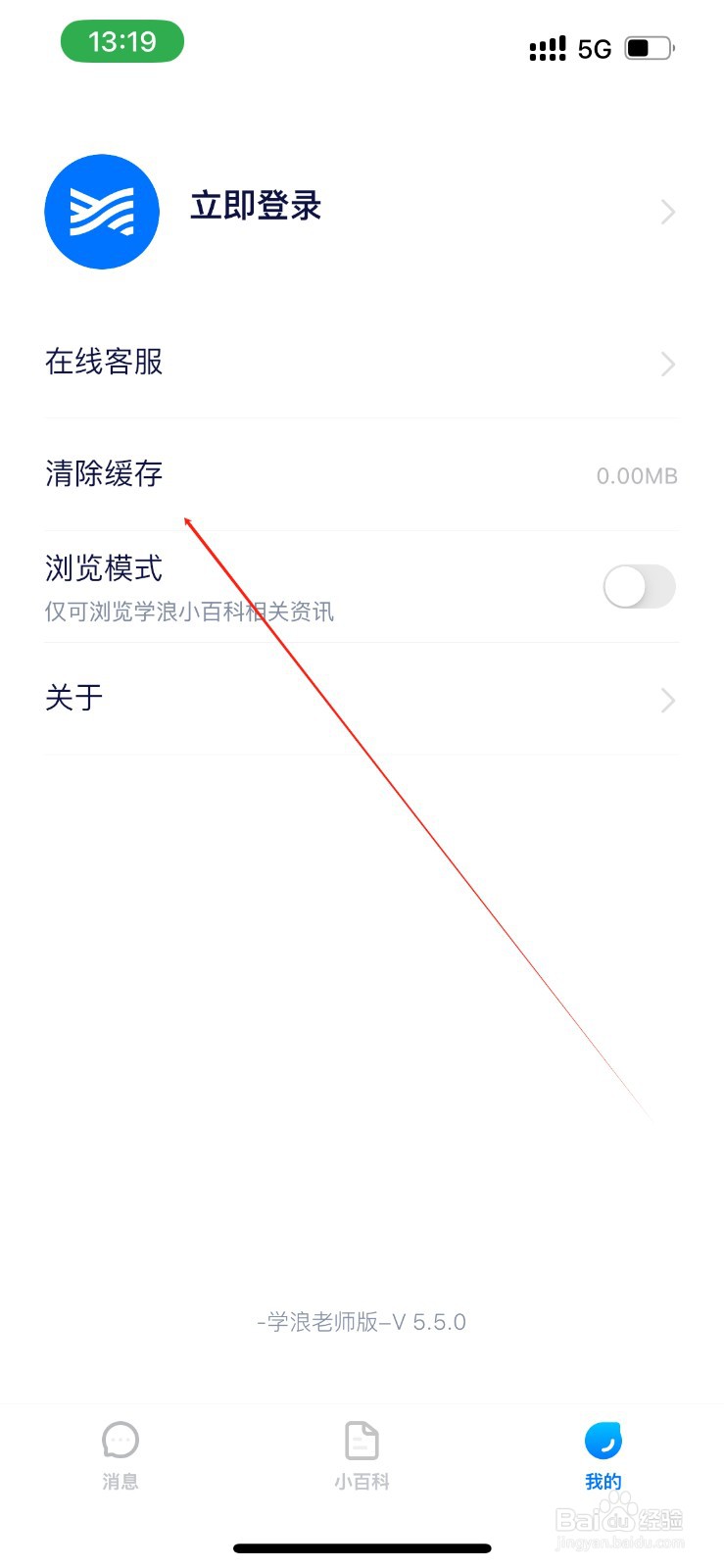Tap 立即登录 to log in
The image size is (724, 1568).
pos(255,207)
